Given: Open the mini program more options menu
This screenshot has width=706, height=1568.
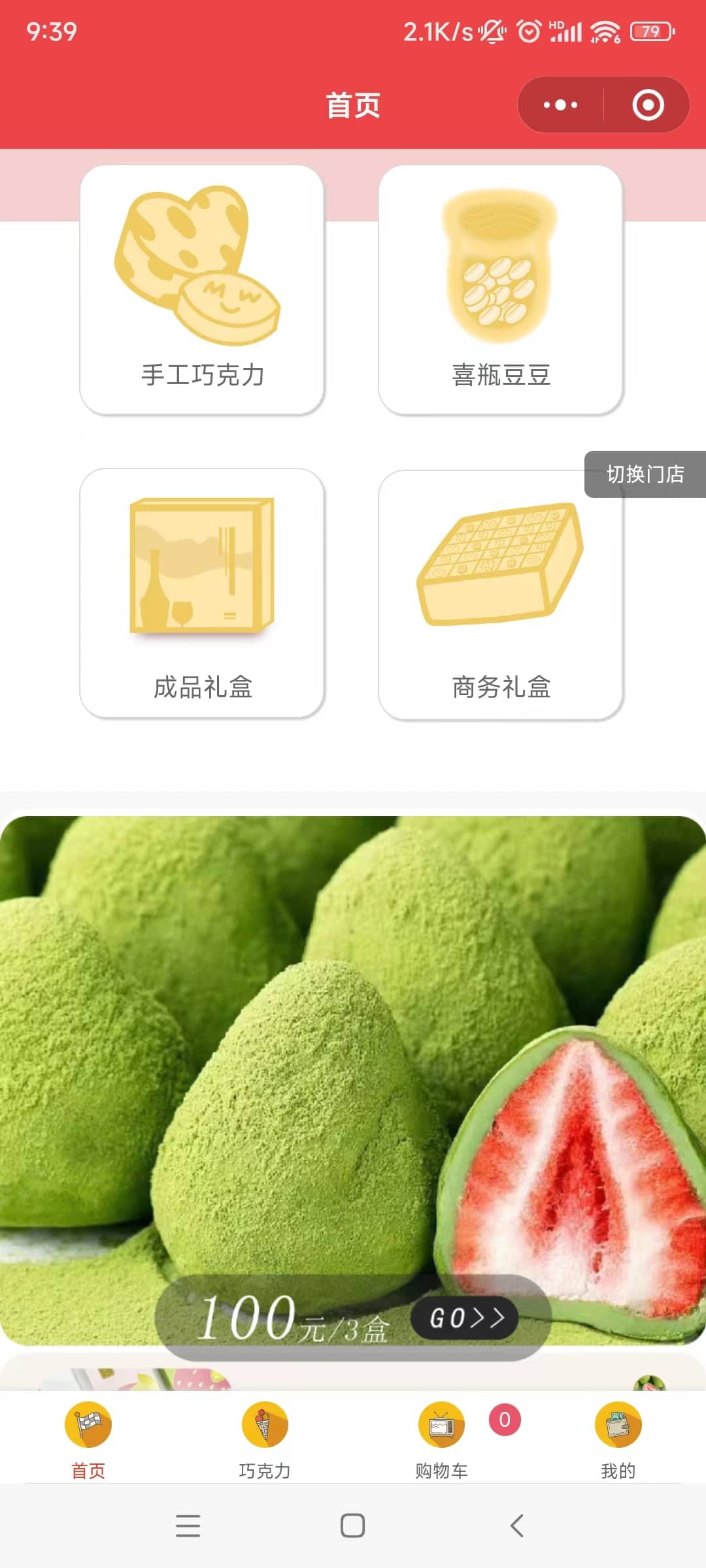Looking at the screenshot, I should click(x=560, y=105).
